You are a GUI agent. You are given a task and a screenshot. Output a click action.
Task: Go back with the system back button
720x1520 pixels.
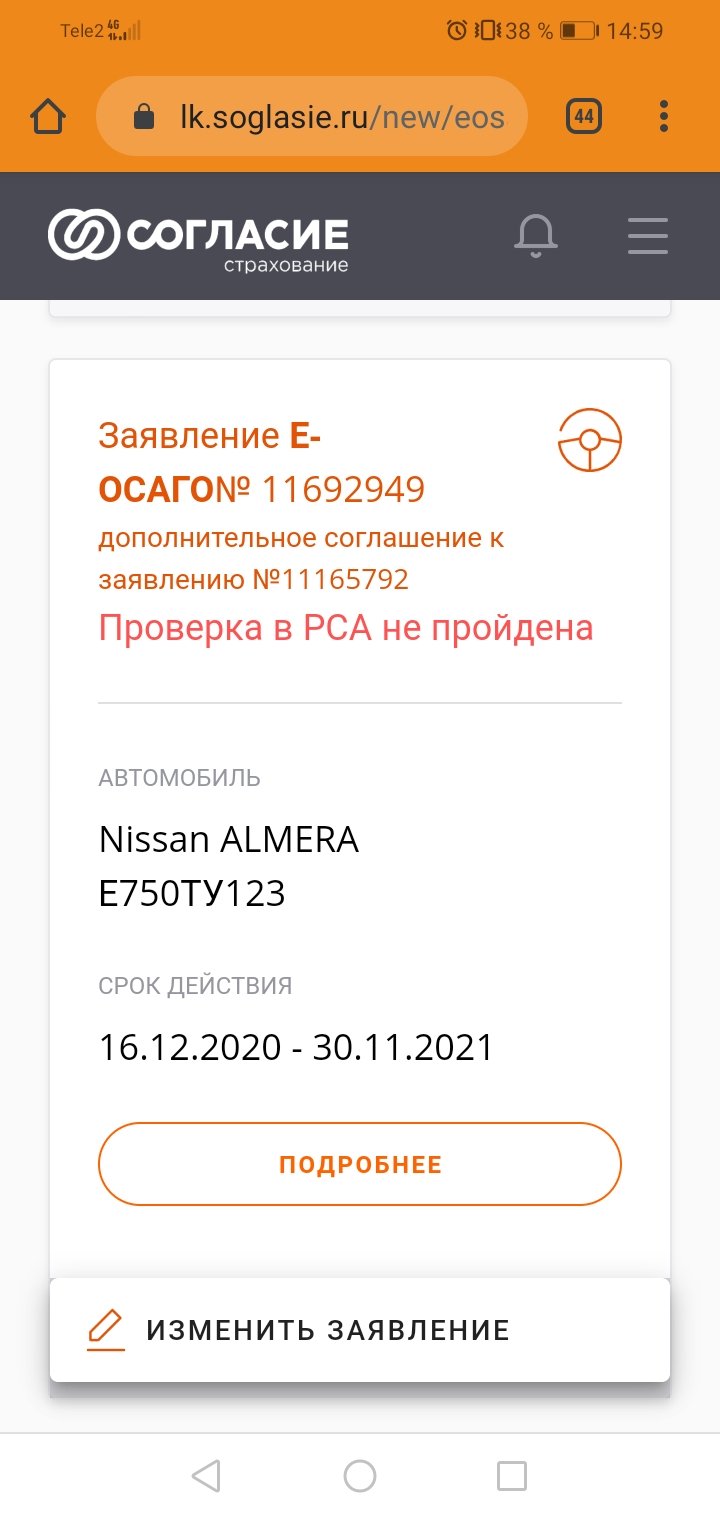pyautogui.click(x=206, y=1476)
